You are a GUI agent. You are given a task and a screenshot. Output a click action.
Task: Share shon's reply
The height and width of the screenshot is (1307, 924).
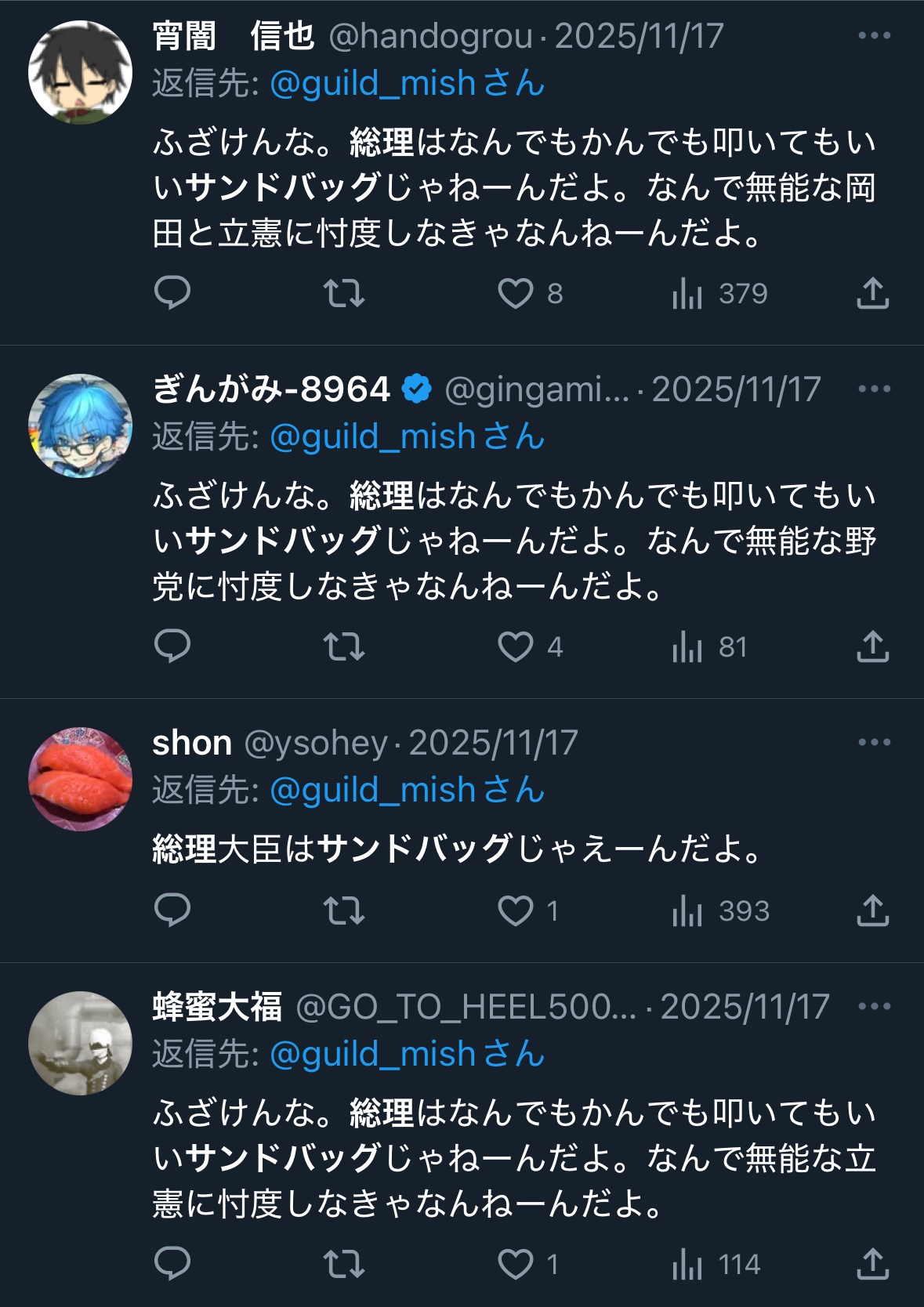tap(872, 911)
